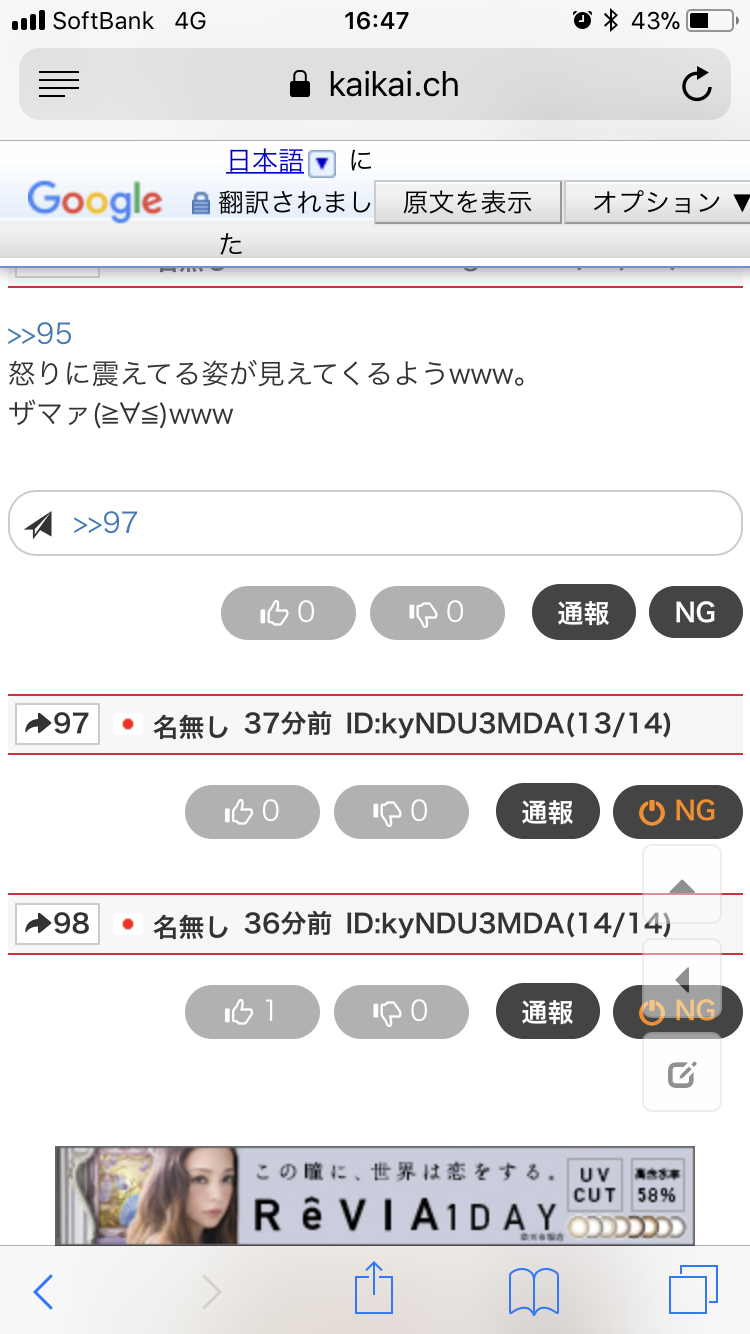
Task: Dislike post 97 with thumbs down
Action: tap(401, 812)
